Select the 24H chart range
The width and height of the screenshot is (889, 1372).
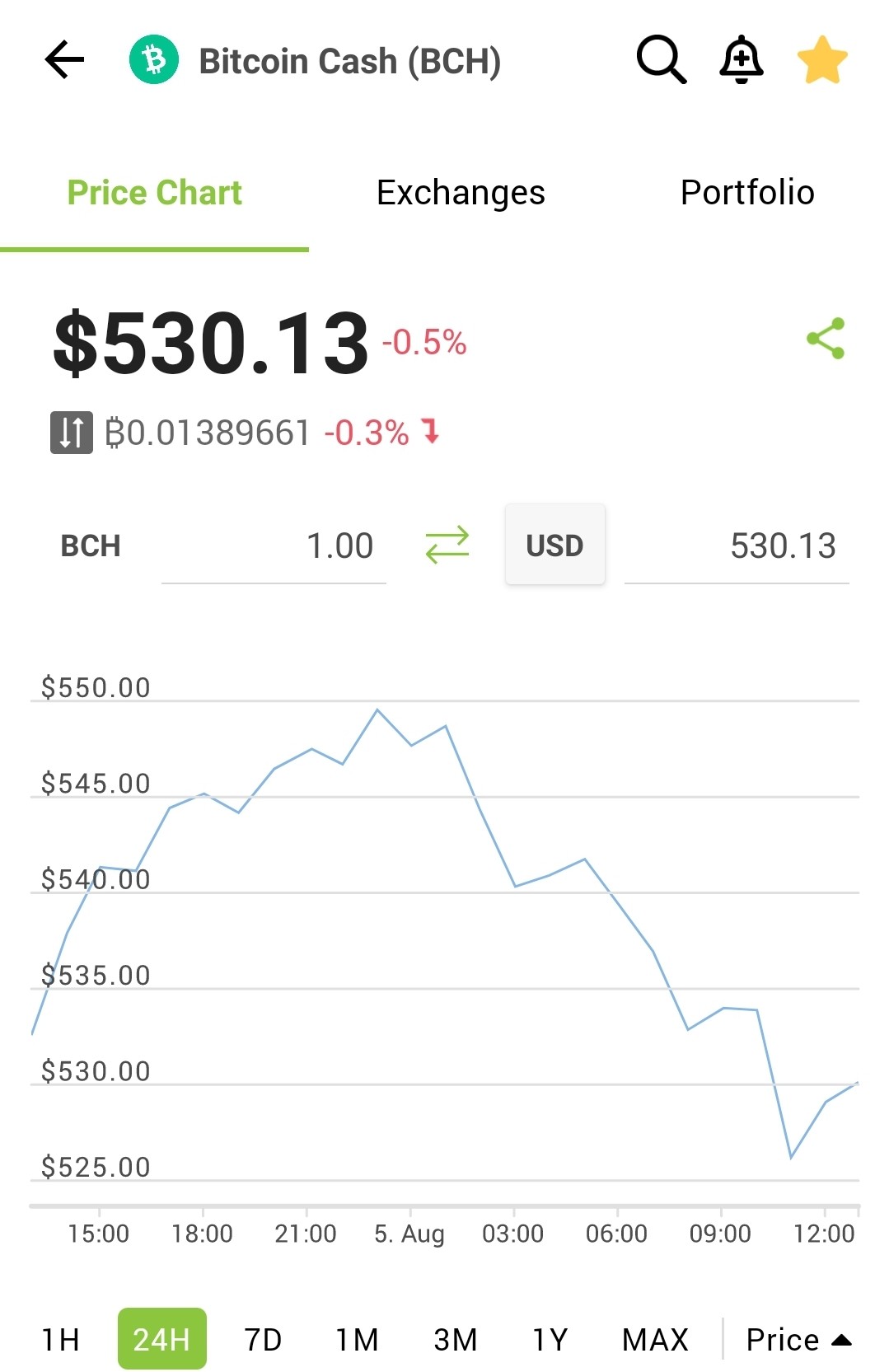[162, 1338]
